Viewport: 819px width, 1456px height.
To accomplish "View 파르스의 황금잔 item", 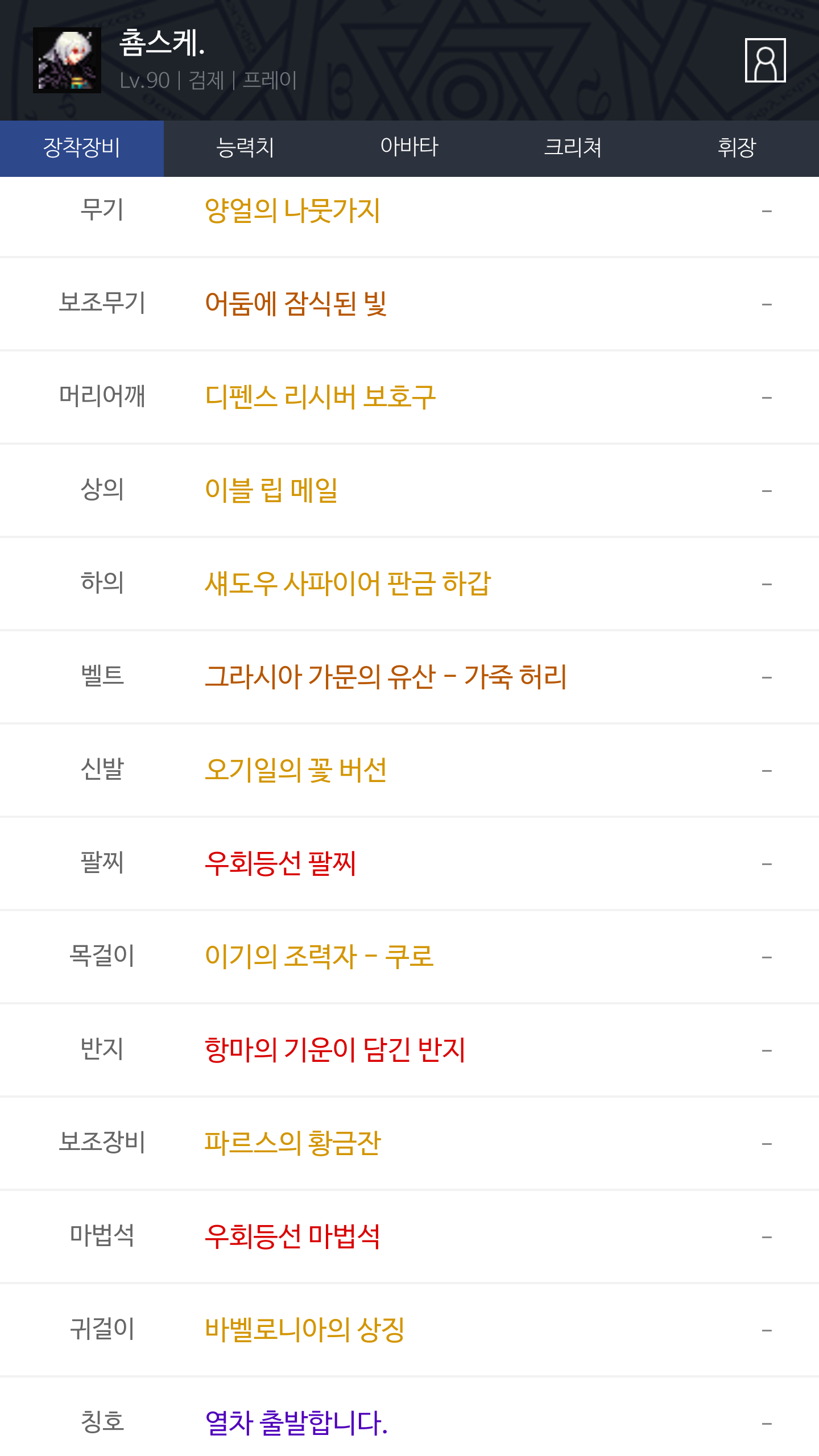I will (x=292, y=1143).
